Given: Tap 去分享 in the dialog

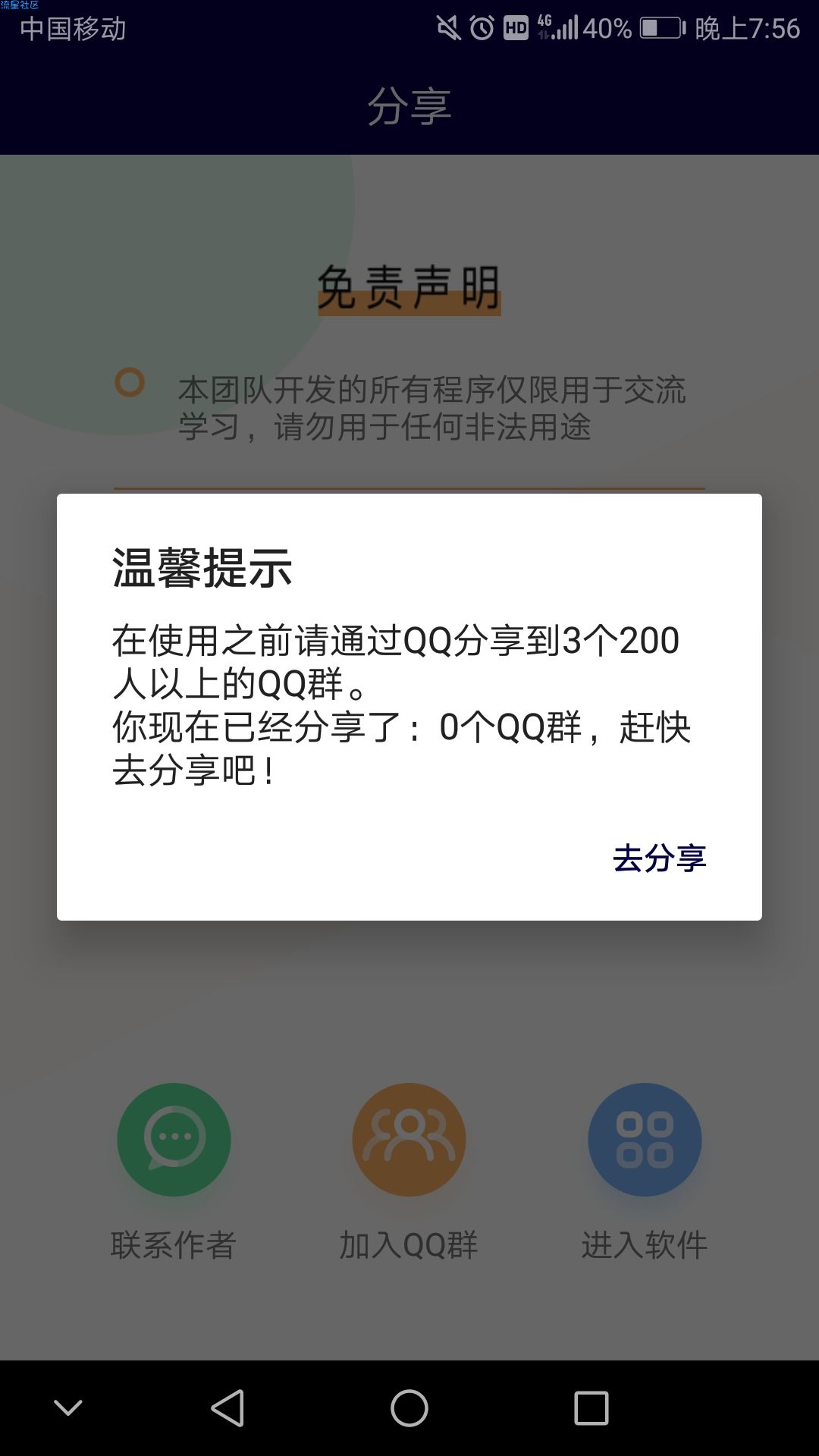Looking at the screenshot, I should (x=659, y=858).
